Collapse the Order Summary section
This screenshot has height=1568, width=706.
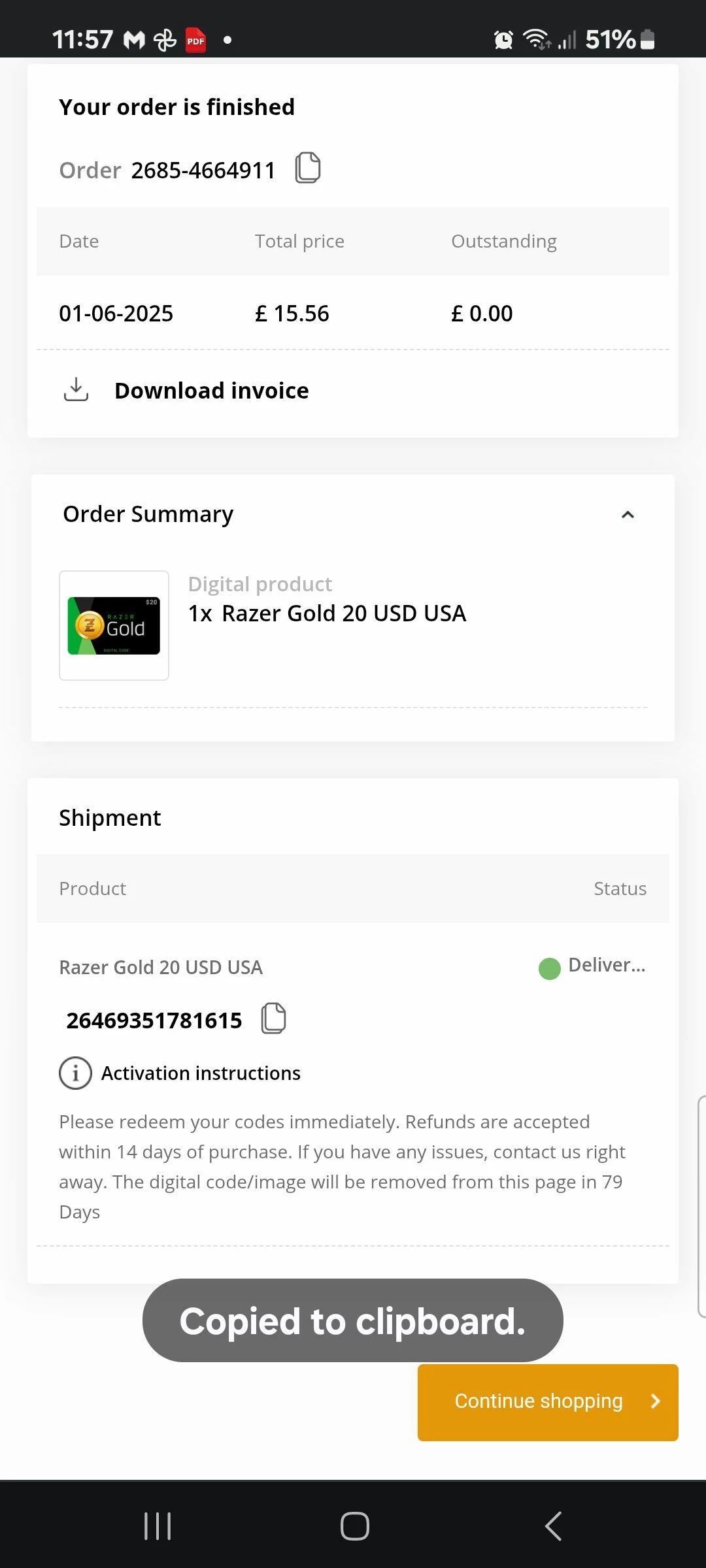628,515
